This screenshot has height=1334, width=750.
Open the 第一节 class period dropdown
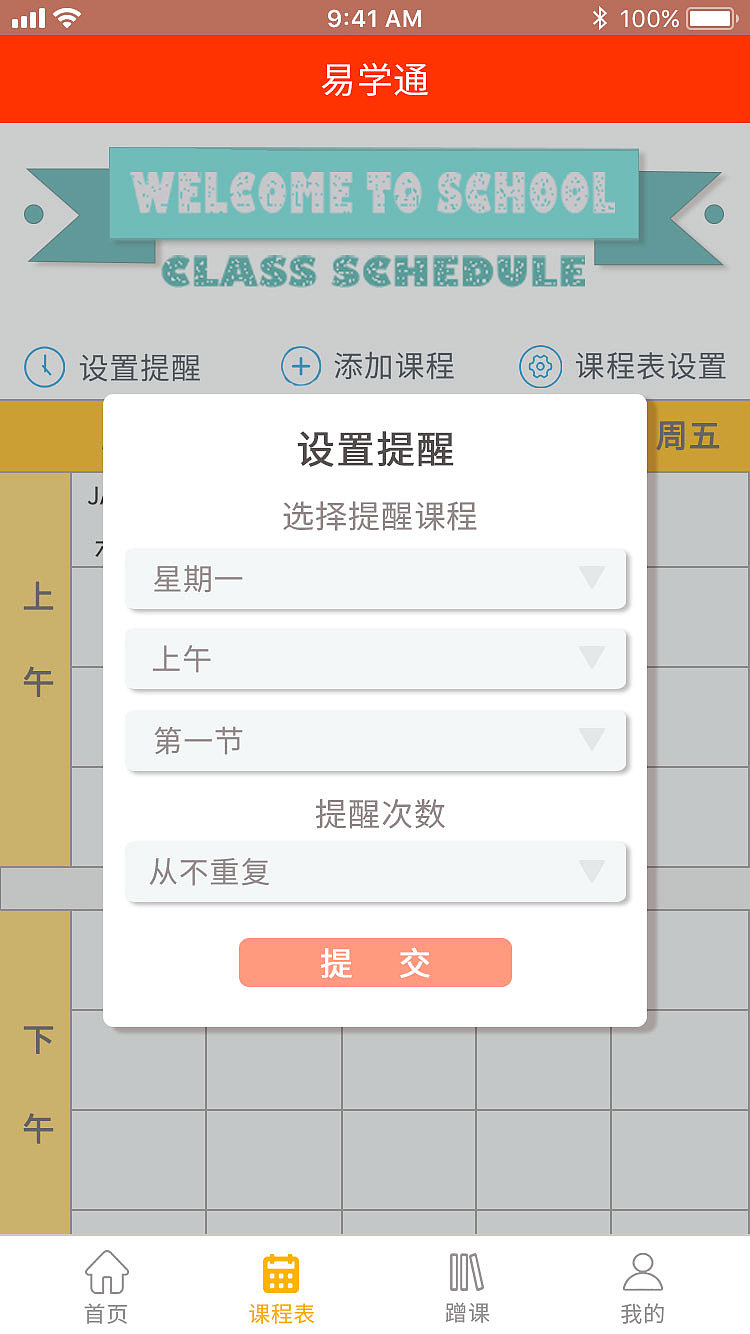click(x=375, y=741)
